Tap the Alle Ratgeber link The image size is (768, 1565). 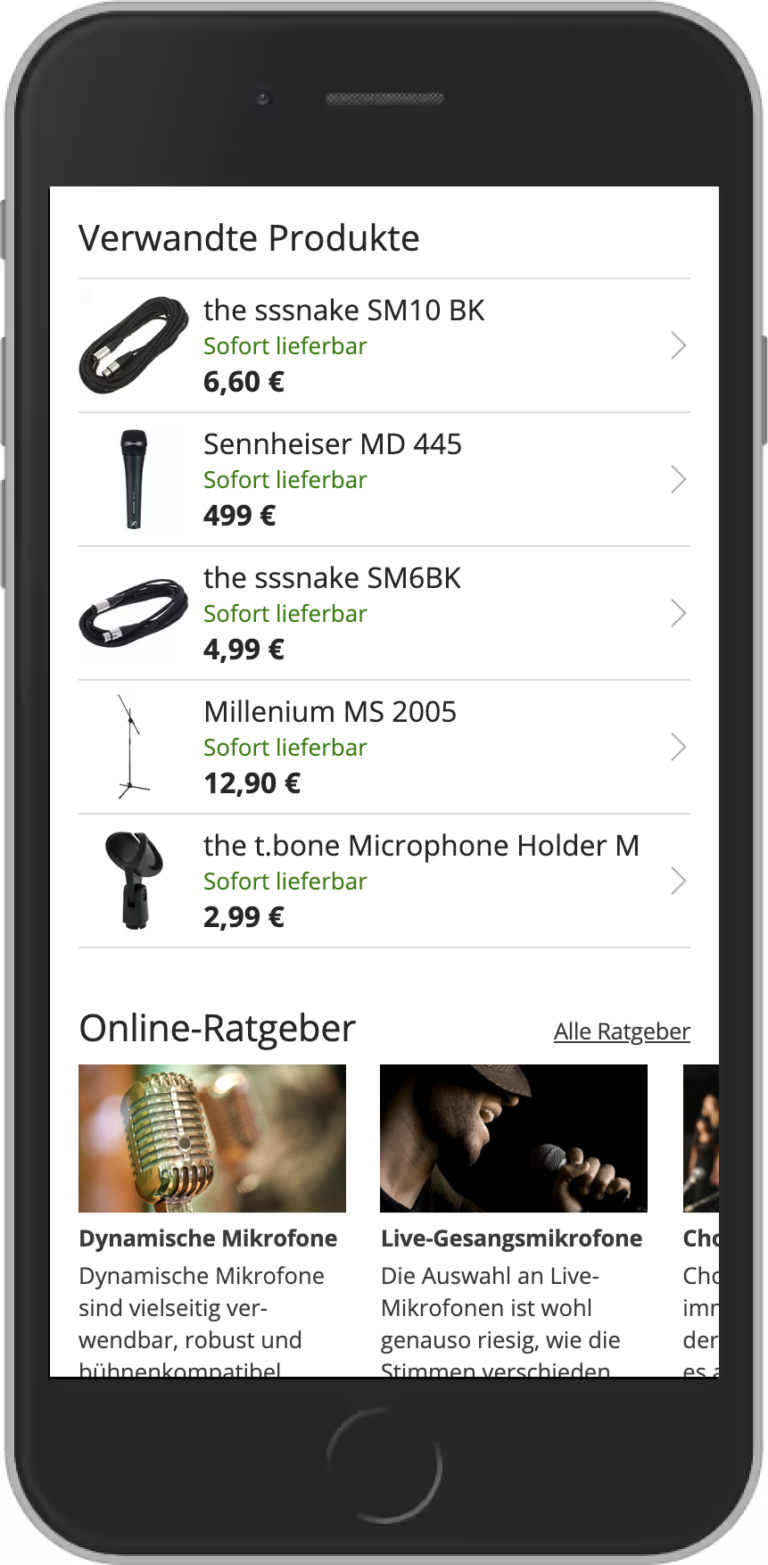pyautogui.click(x=622, y=1031)
